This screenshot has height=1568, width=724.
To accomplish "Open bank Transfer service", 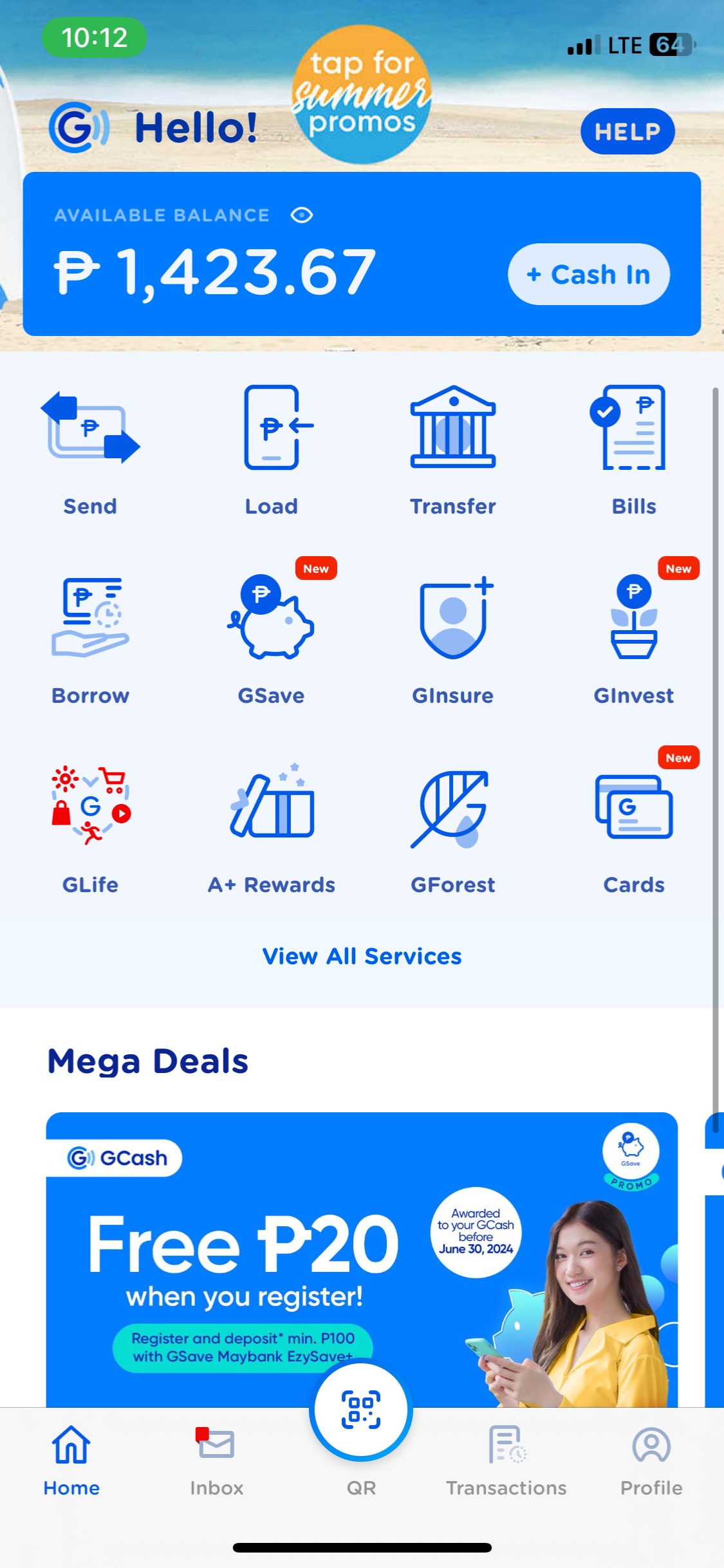I will coord(453,451).
